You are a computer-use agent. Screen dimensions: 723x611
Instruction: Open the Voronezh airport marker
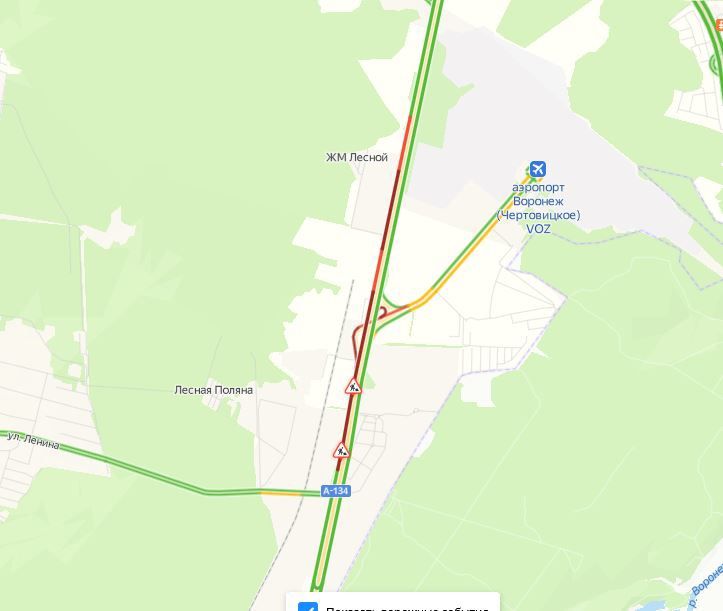538,169
